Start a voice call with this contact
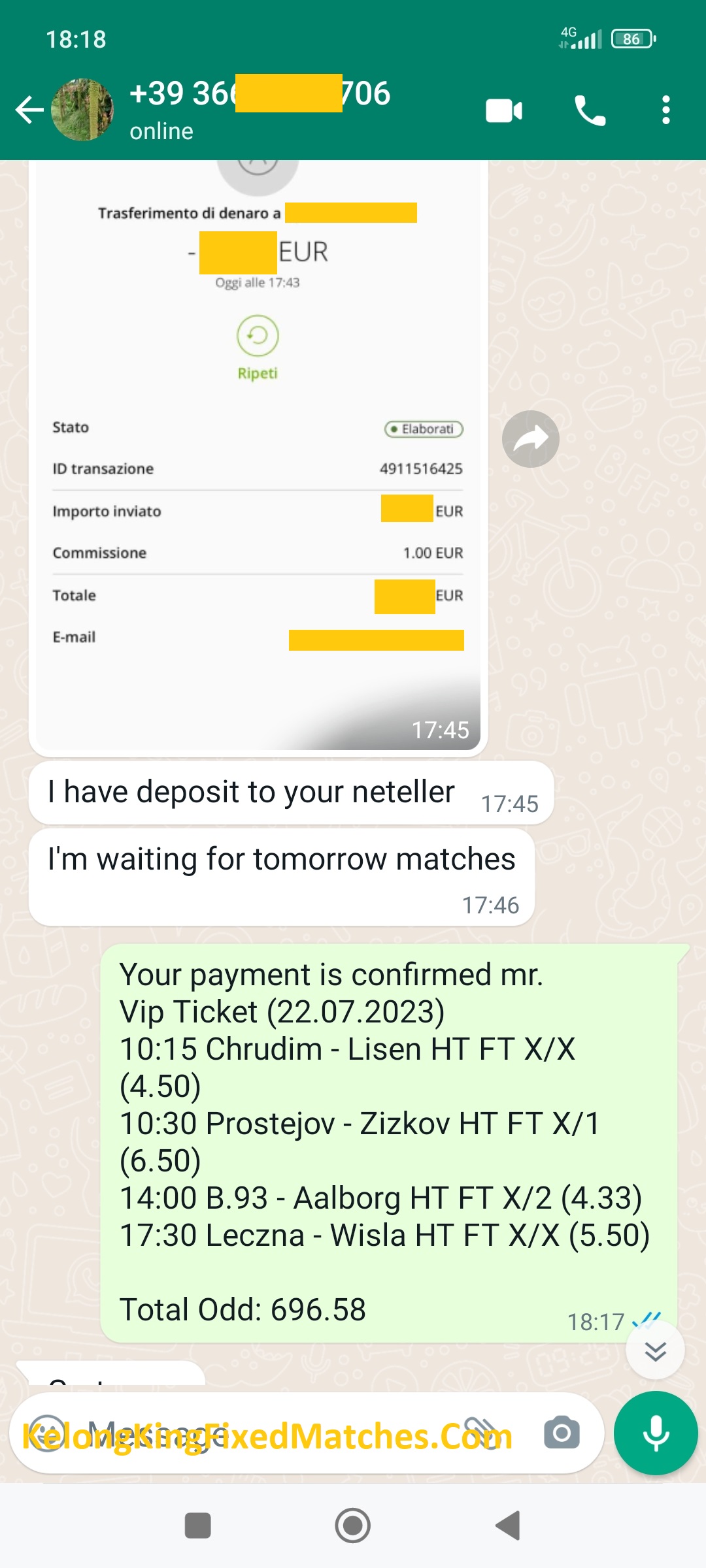706x1568 pixels. point(590,110)
